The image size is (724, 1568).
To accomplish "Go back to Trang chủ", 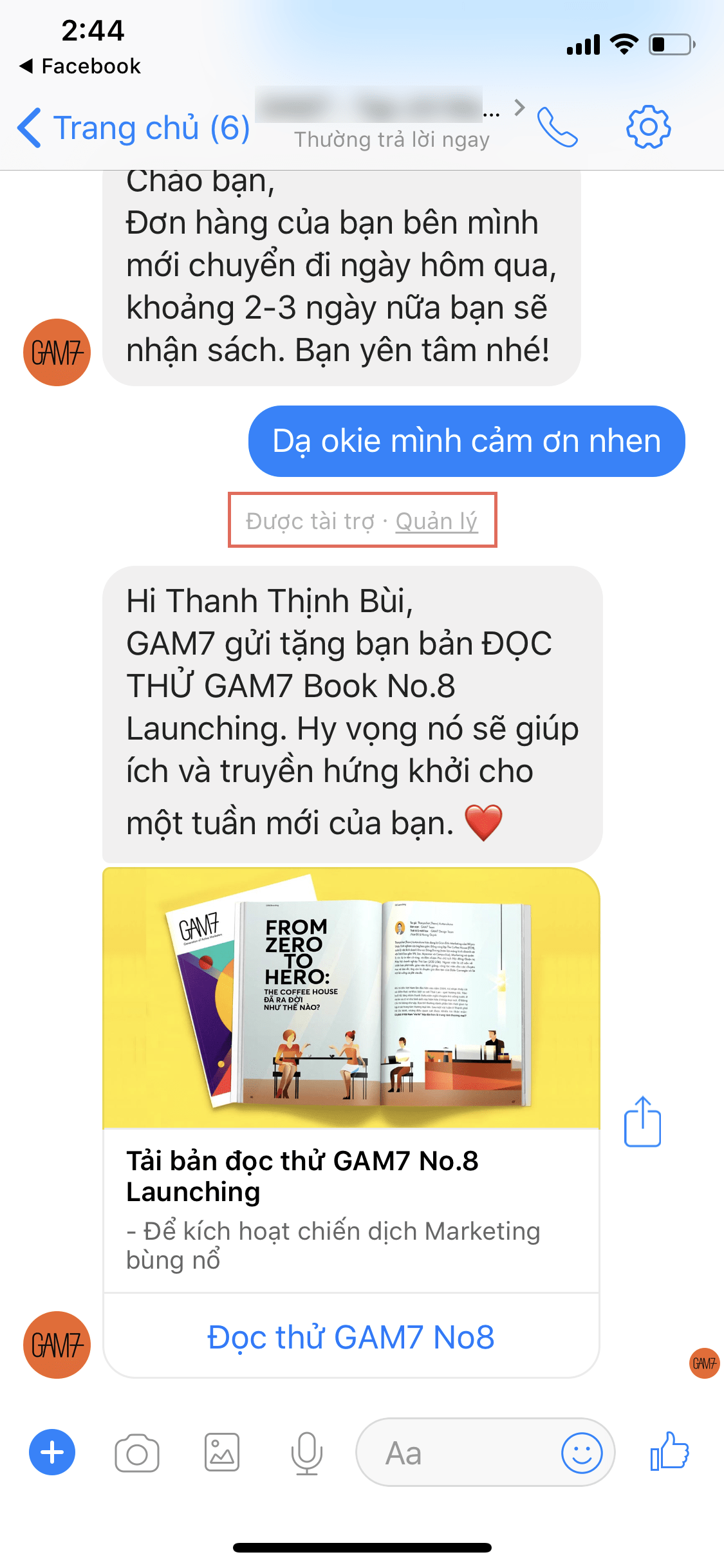I will click(133, 127).
